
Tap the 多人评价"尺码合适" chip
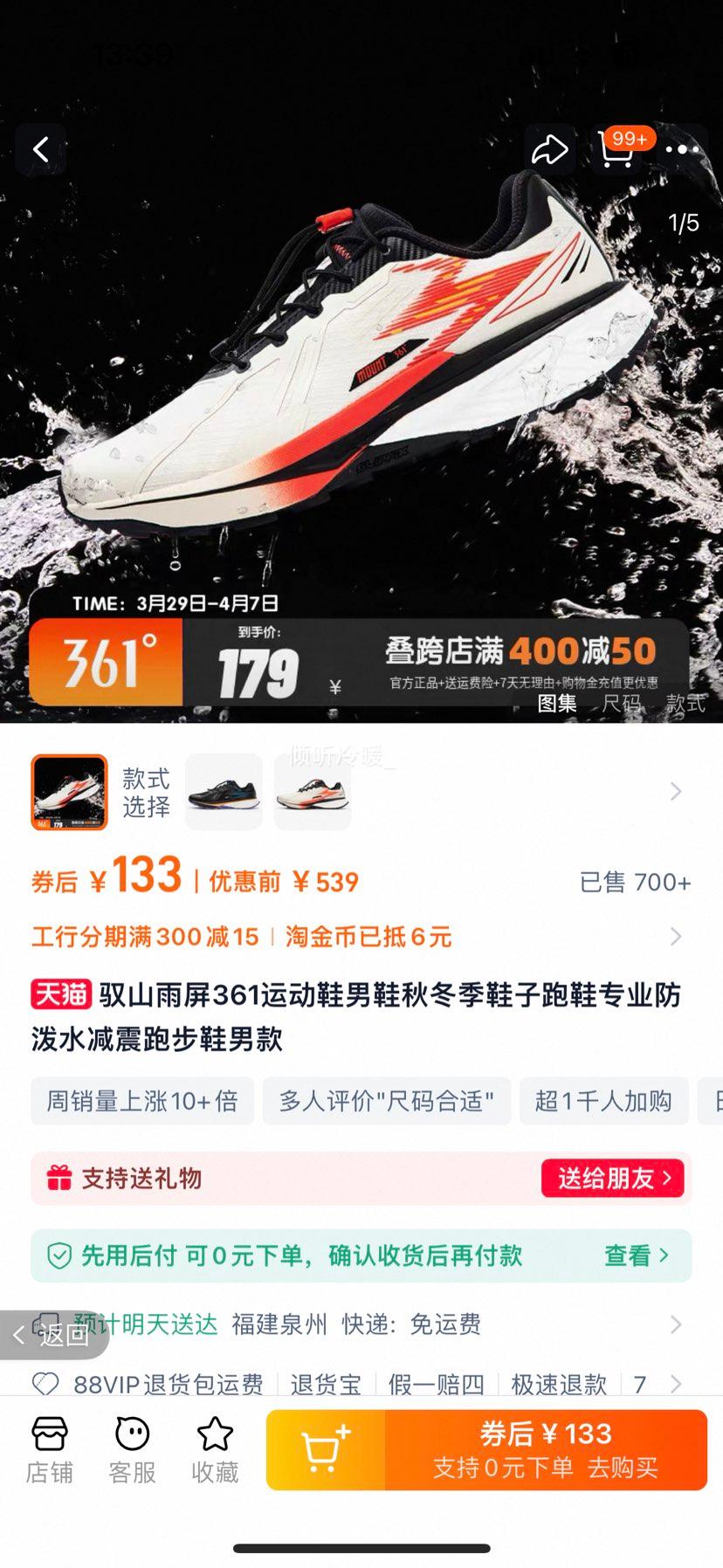[x=387, y=1101]
